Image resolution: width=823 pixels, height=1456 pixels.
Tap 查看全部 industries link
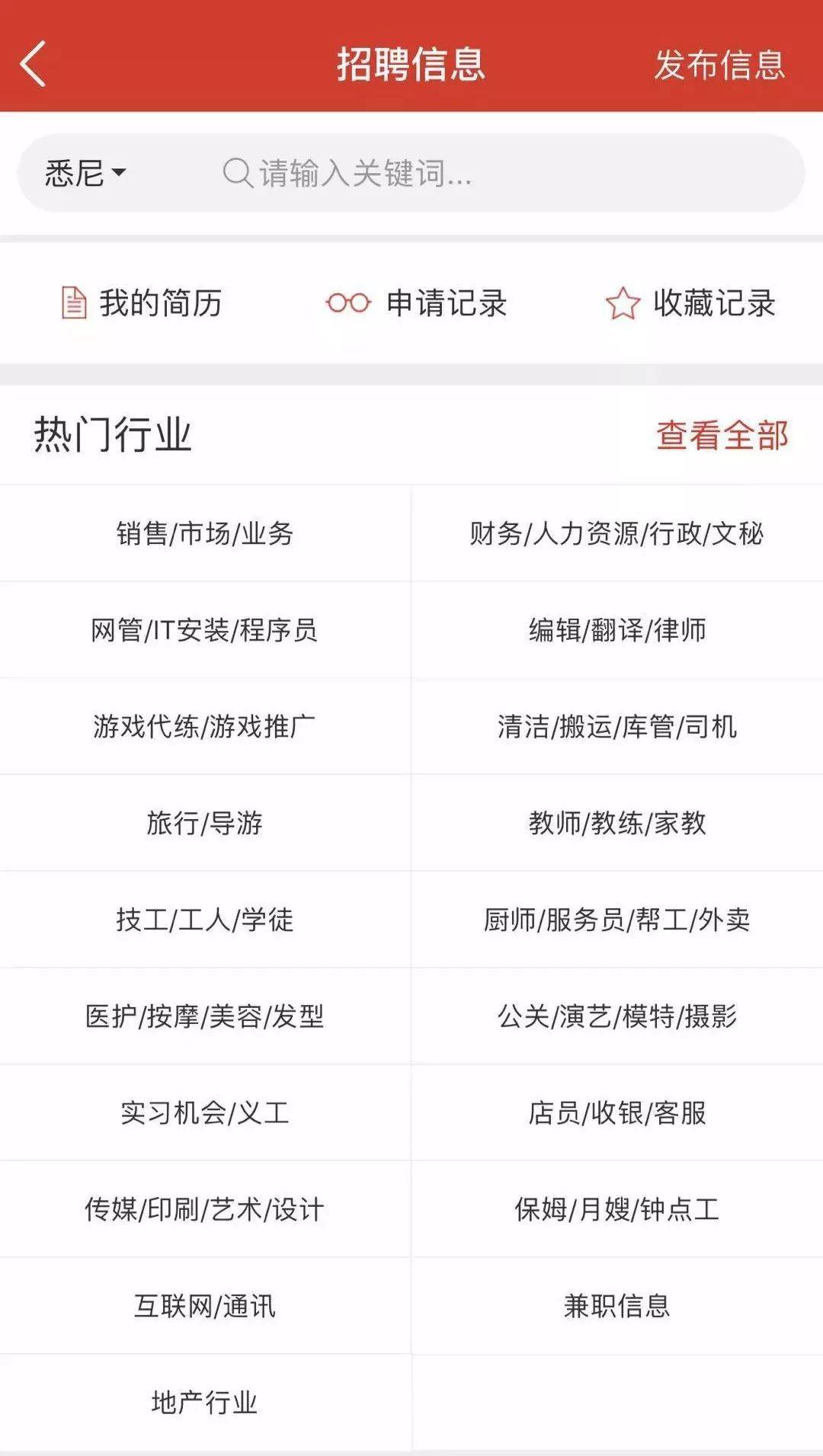[722, 435]
